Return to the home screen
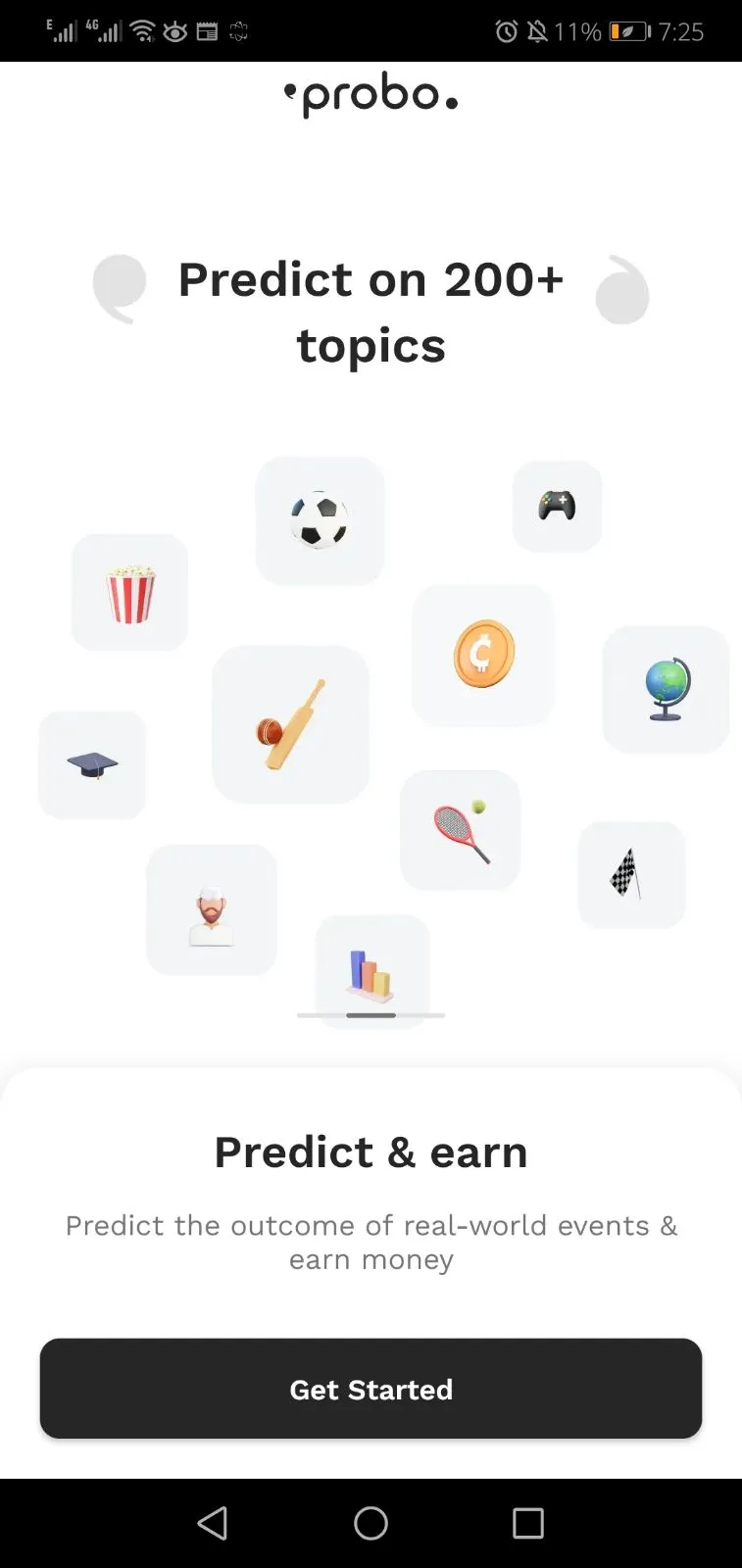742x1568 pixels. click(371, 1523)
